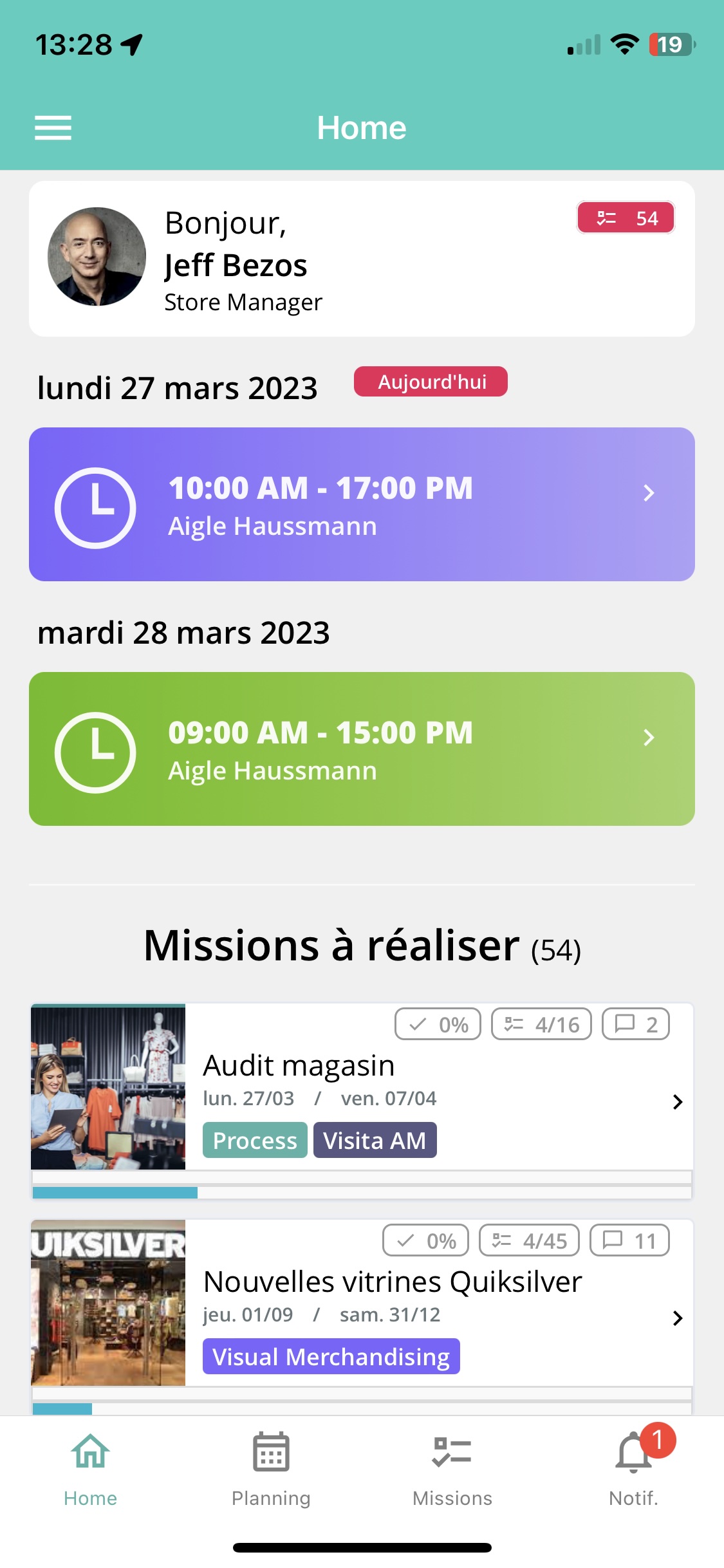The width and height of the screenshot is (724, 1568).
Task: View the 2 comments on Audit magasin
Action: pos(635,1024)
